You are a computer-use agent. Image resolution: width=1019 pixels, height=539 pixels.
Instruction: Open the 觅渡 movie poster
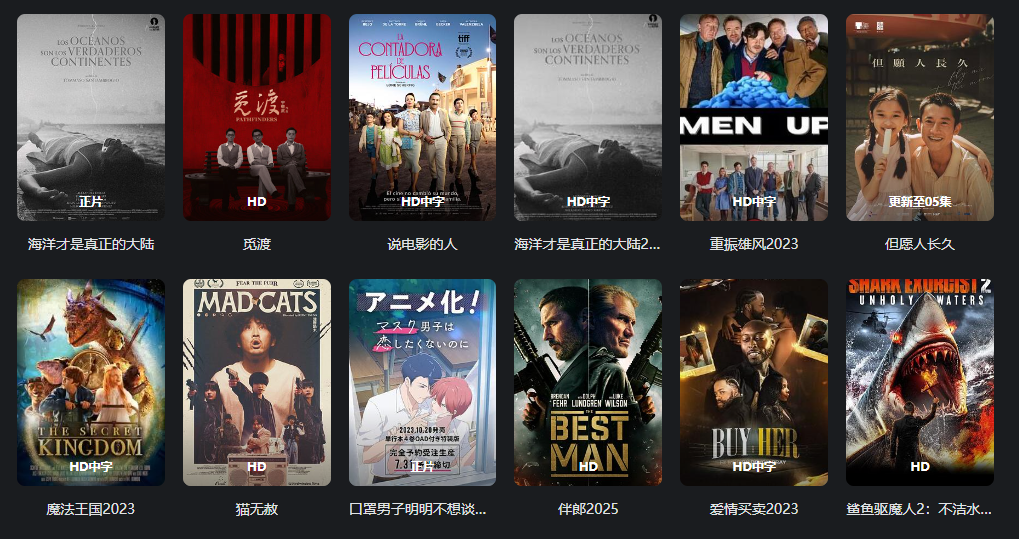pos(257,117)
